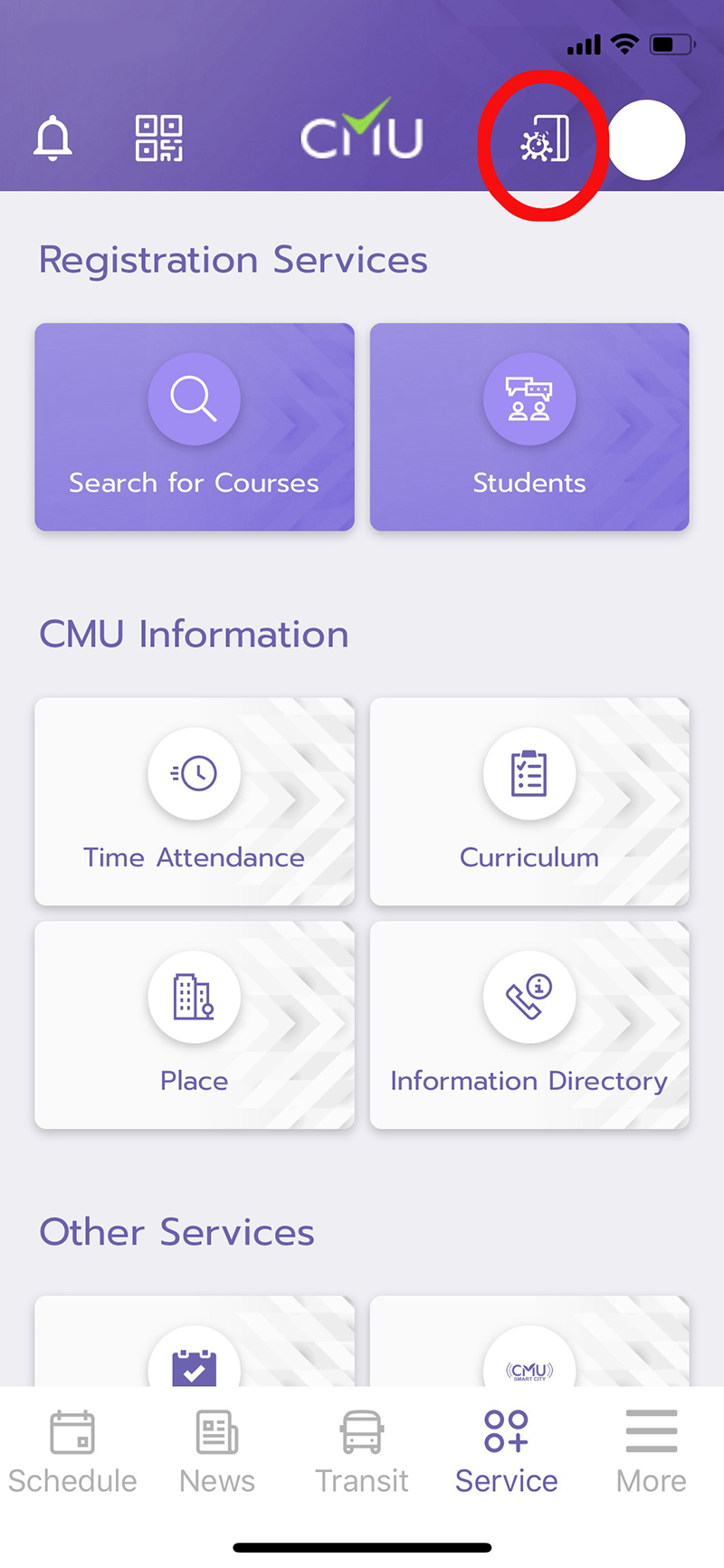Open Information Directory
This screenshot has height=1568, width=724.
click(529, 1025)
